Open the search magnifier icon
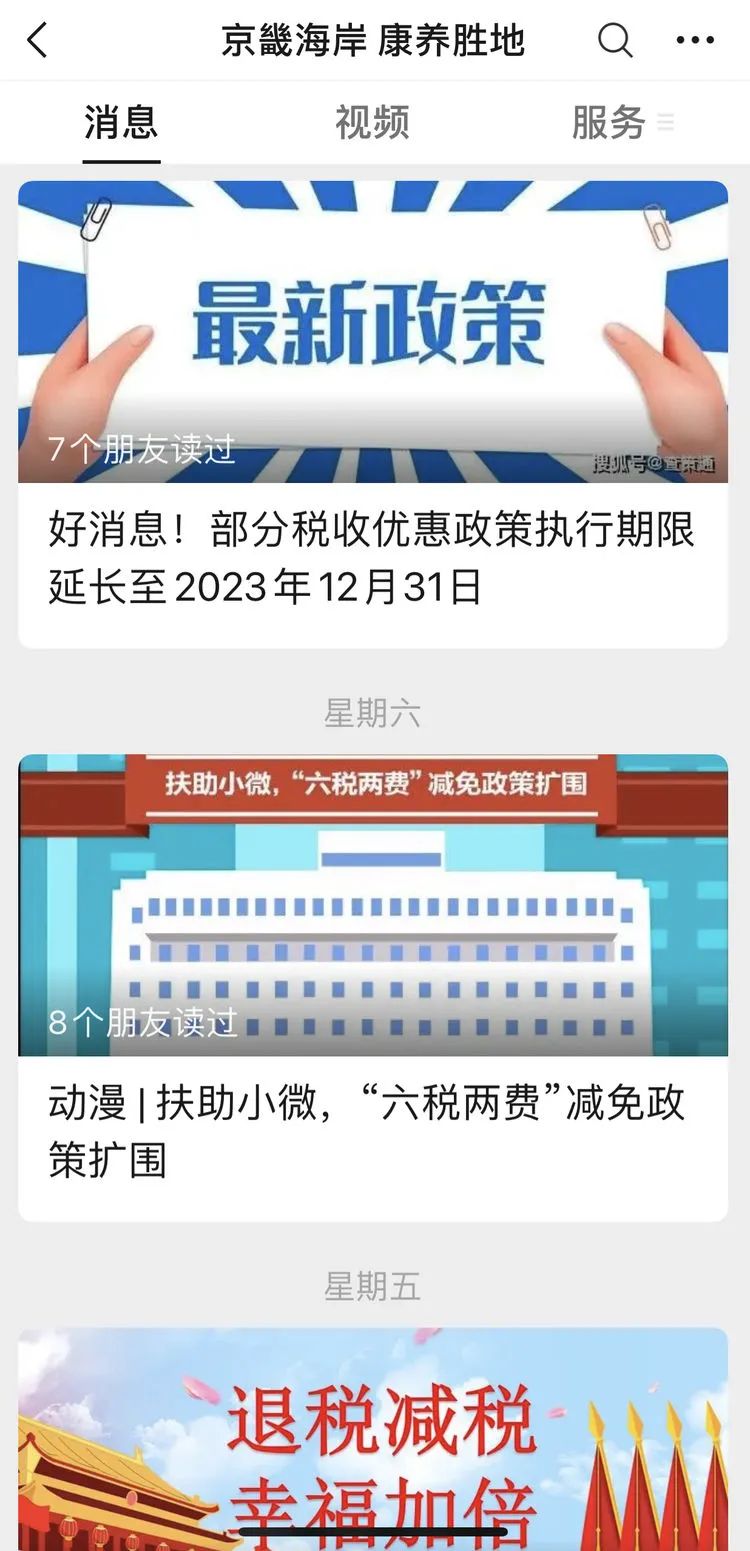This screenshot has width=750, height=1551. coord(615,41)
